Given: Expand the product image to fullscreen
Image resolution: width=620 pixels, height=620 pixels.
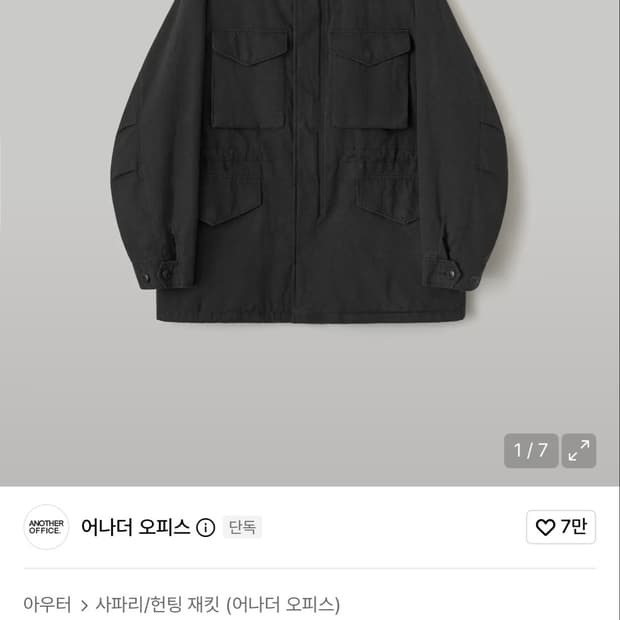Looking at the screenshot, I should pos(578,450).
